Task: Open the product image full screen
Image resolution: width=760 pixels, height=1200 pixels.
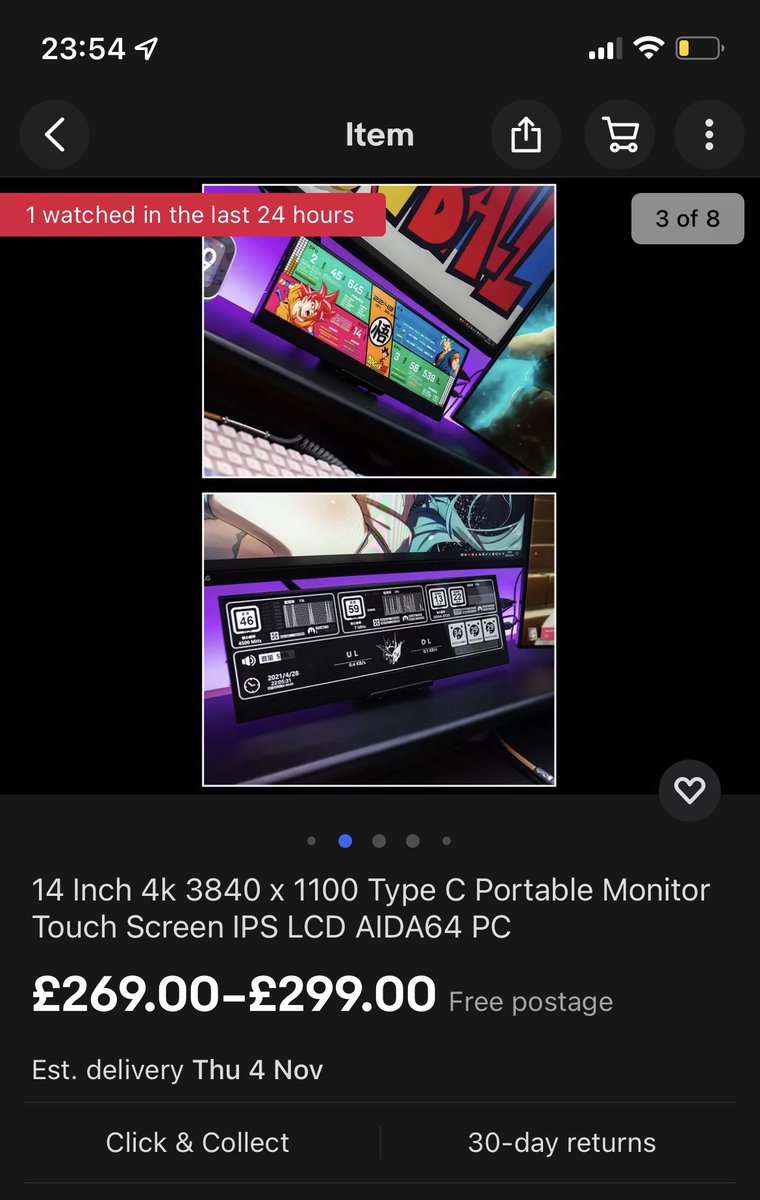Action: (379, 486)
